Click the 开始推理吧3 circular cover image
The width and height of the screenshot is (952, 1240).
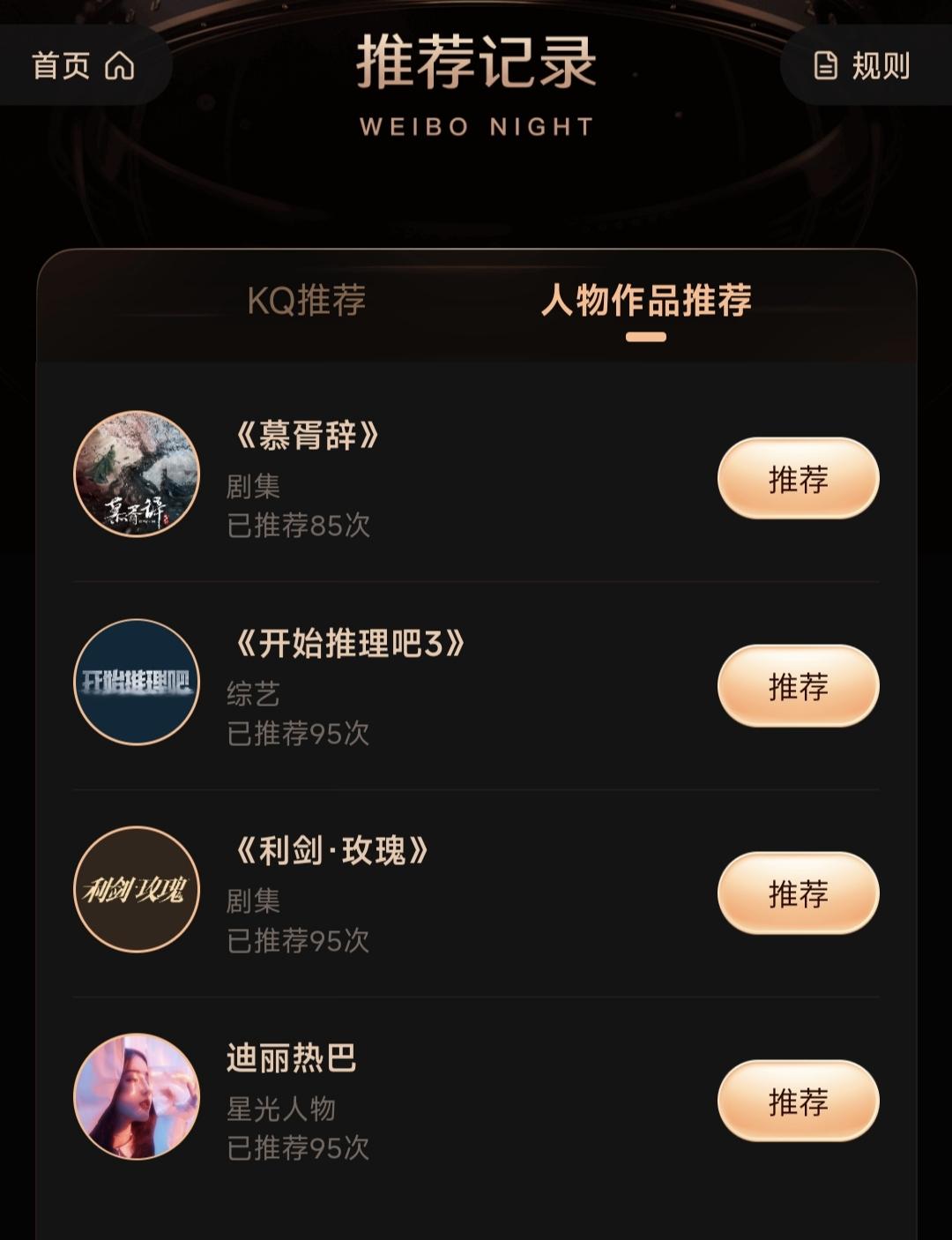[x=136, y=683]
